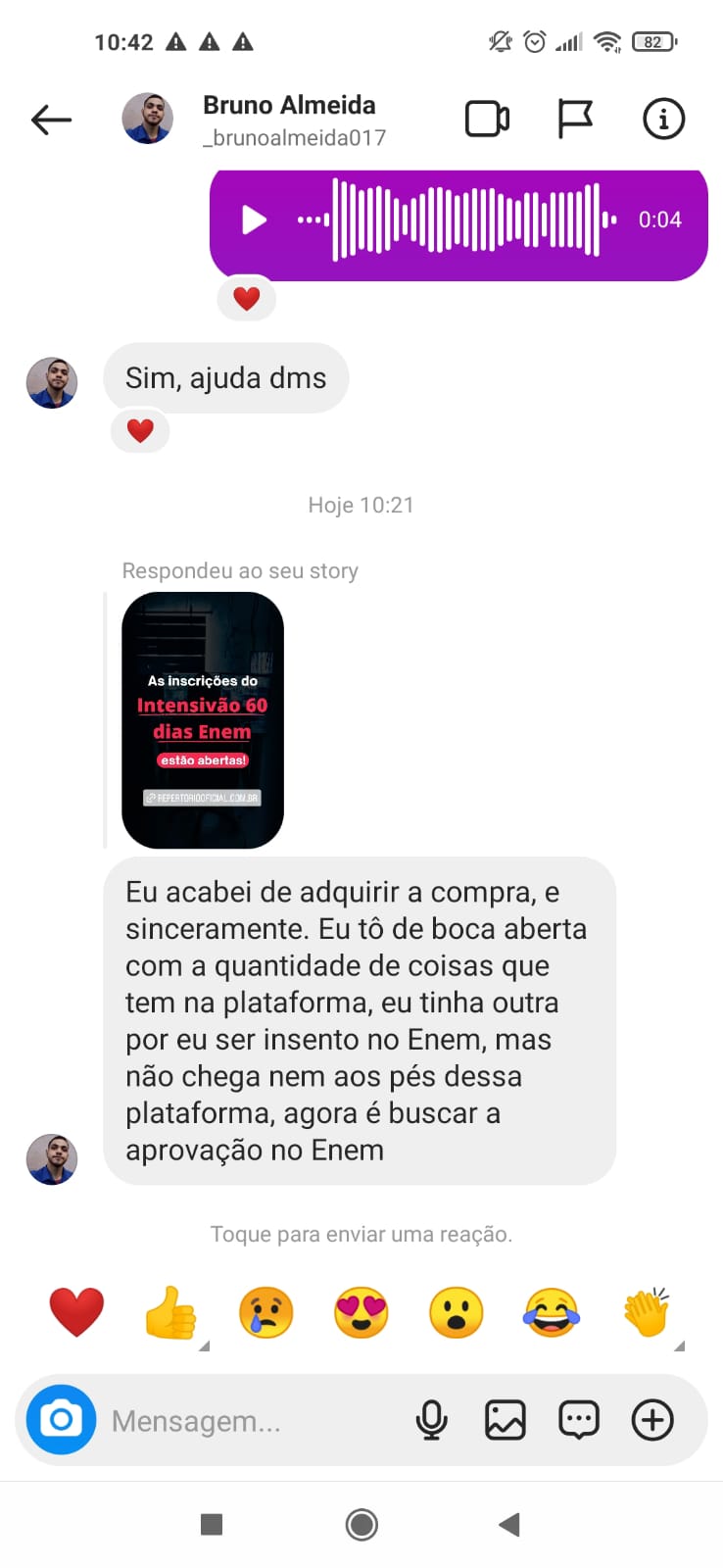React with the heart emoji
The width and height of the screenshot is (723, 1568).
tap(76, 1311)
